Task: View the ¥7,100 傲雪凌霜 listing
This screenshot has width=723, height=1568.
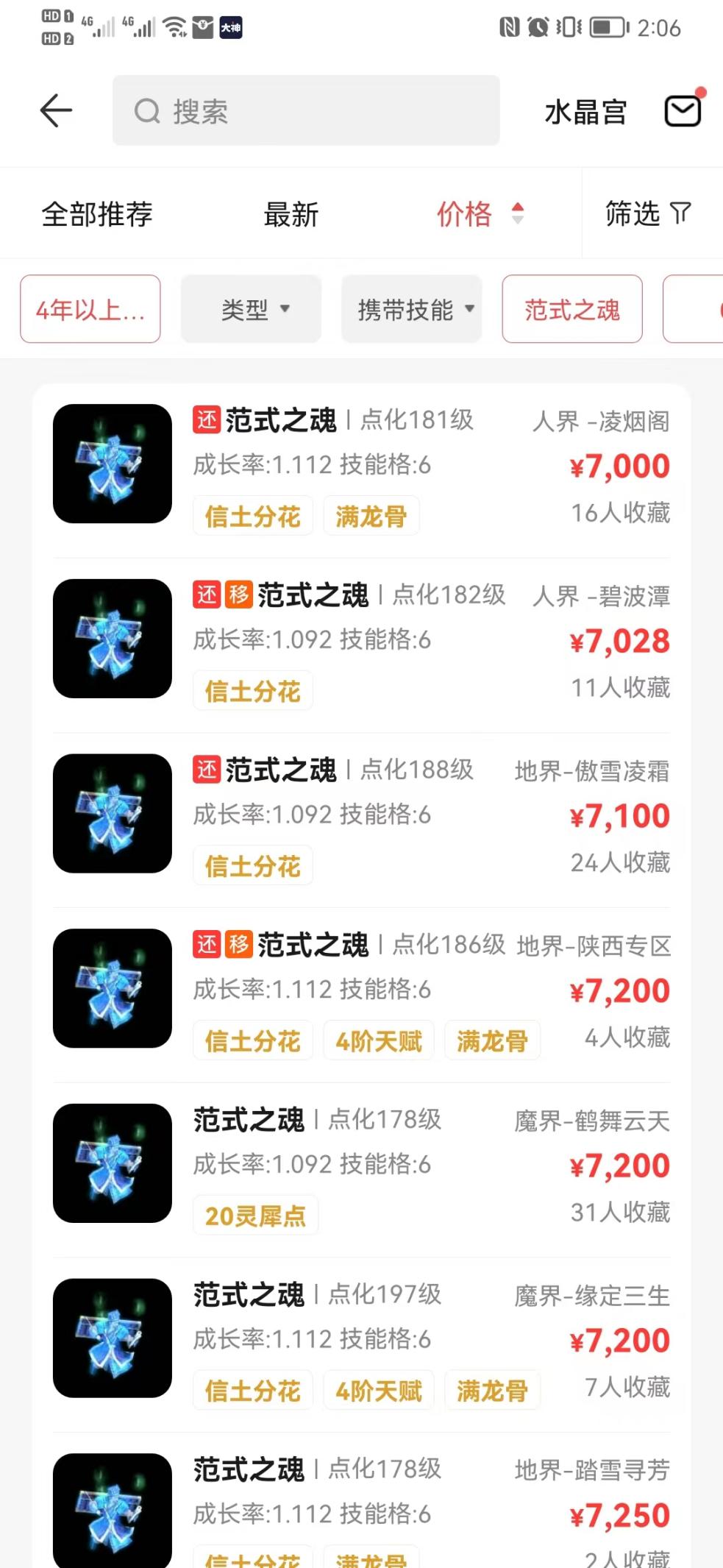Action: pos(360,815)
